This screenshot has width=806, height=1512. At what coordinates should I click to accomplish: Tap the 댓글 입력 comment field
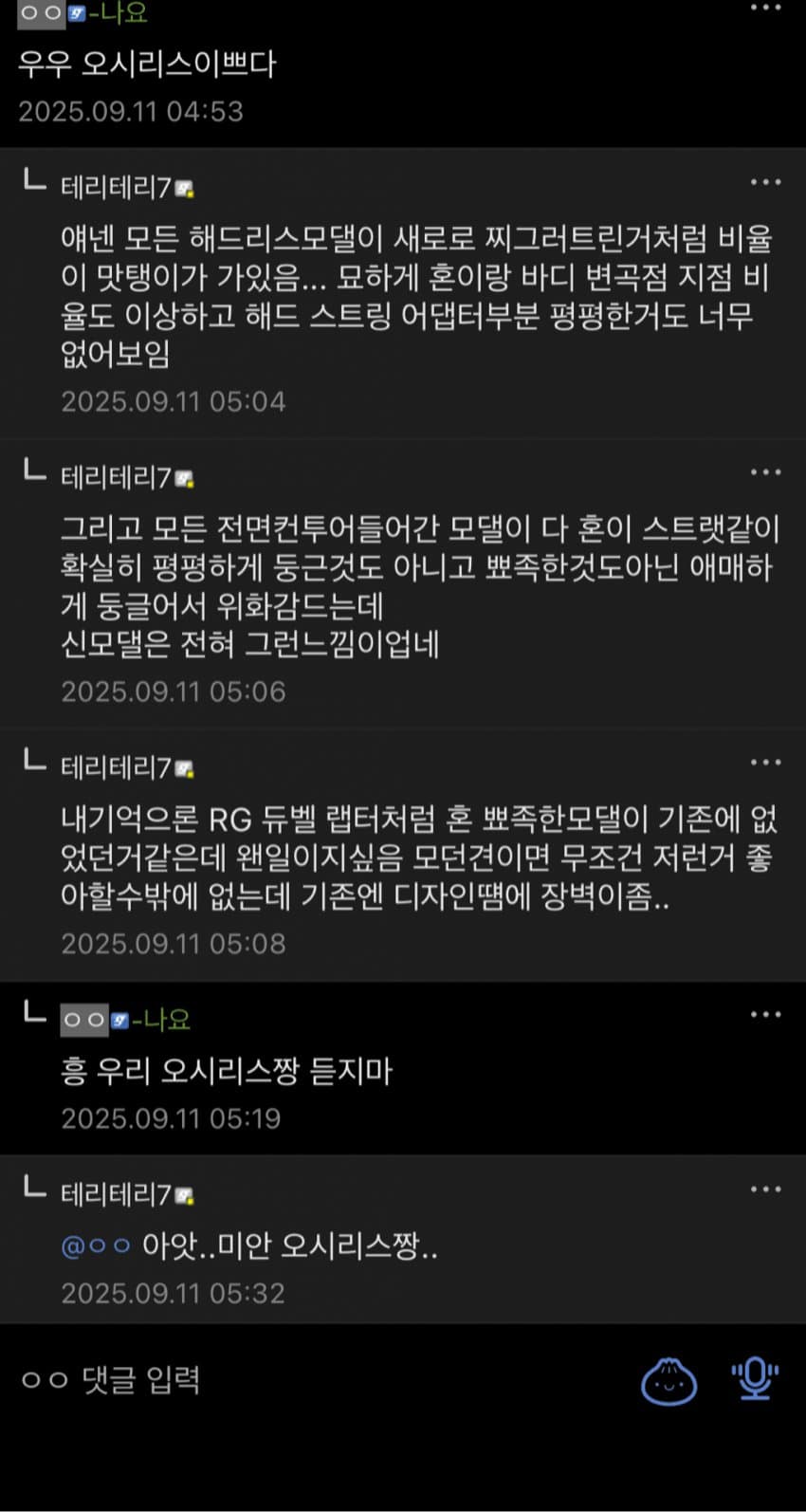coord(284,1379)
